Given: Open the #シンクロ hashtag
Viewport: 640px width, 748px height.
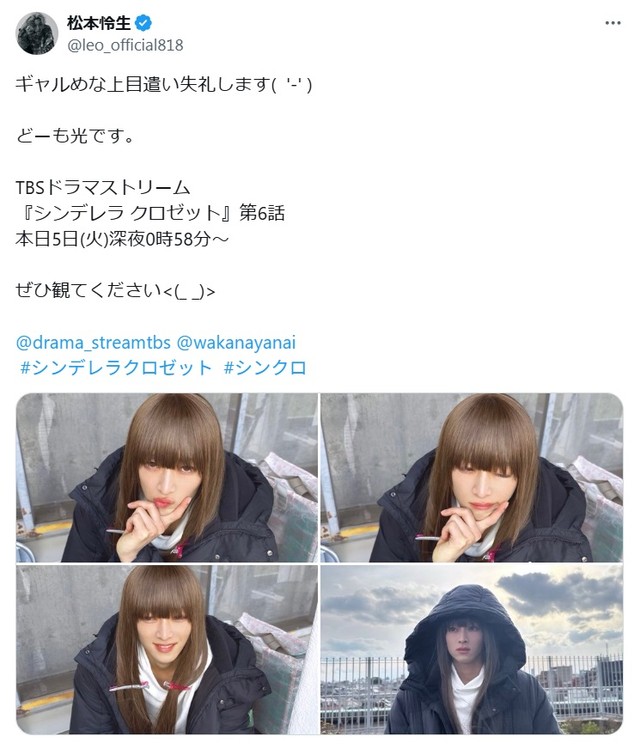Looking at the screenshot, I should point(265,367).
